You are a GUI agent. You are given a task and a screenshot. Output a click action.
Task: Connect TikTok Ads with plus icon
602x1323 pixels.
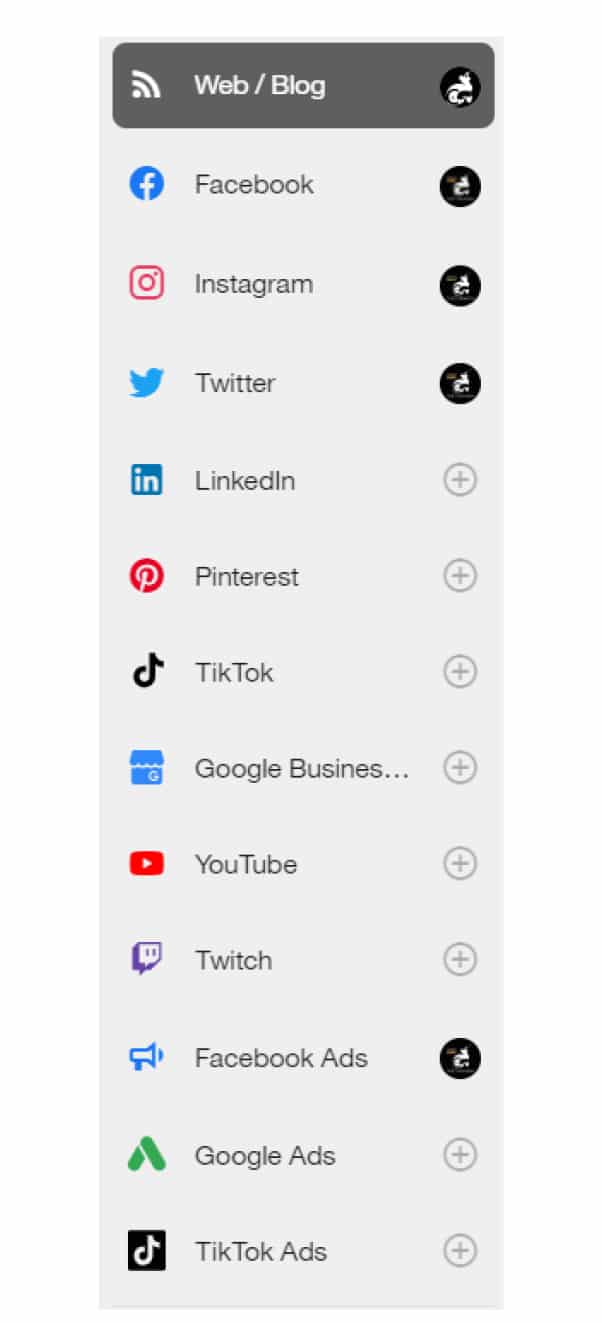tap(460, 1251)
